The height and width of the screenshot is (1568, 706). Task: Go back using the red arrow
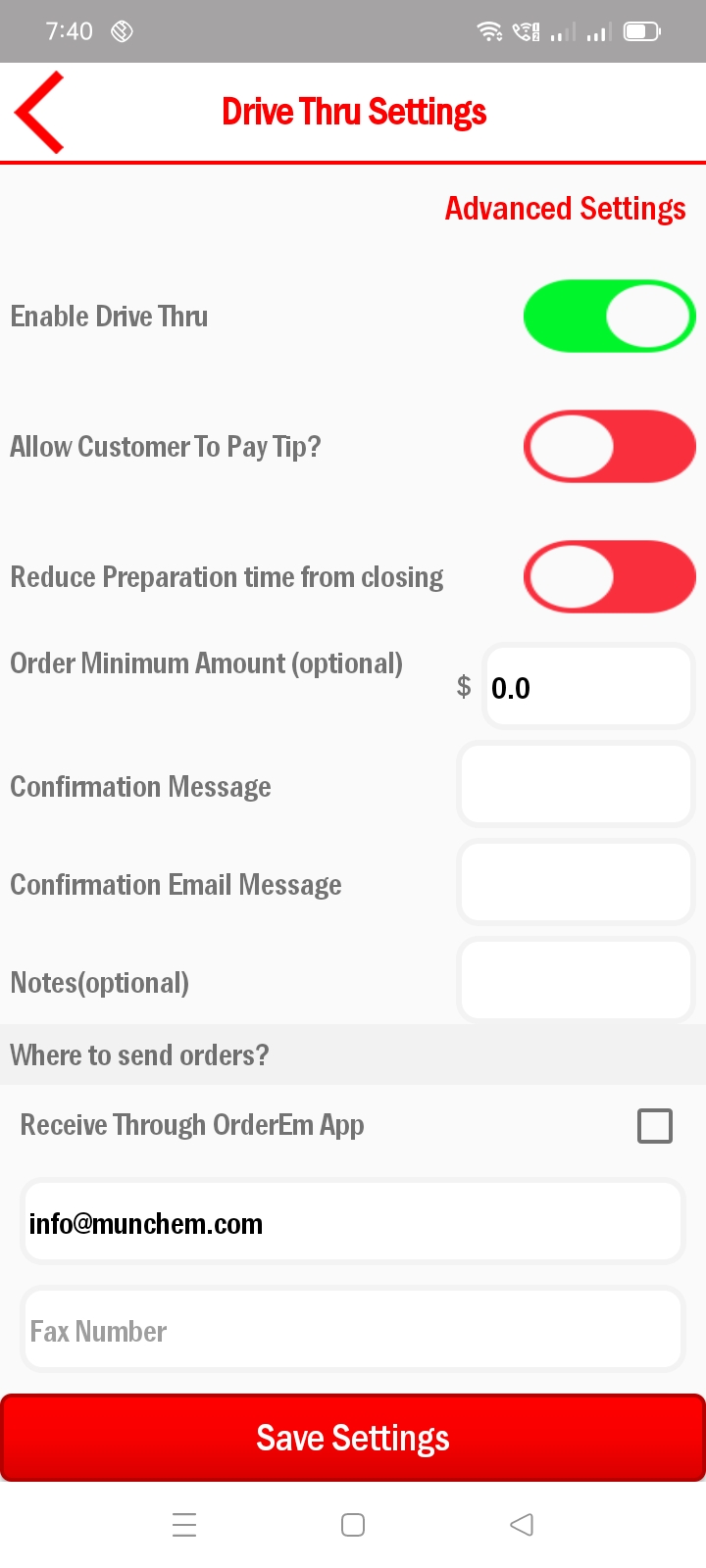(39, 112)
